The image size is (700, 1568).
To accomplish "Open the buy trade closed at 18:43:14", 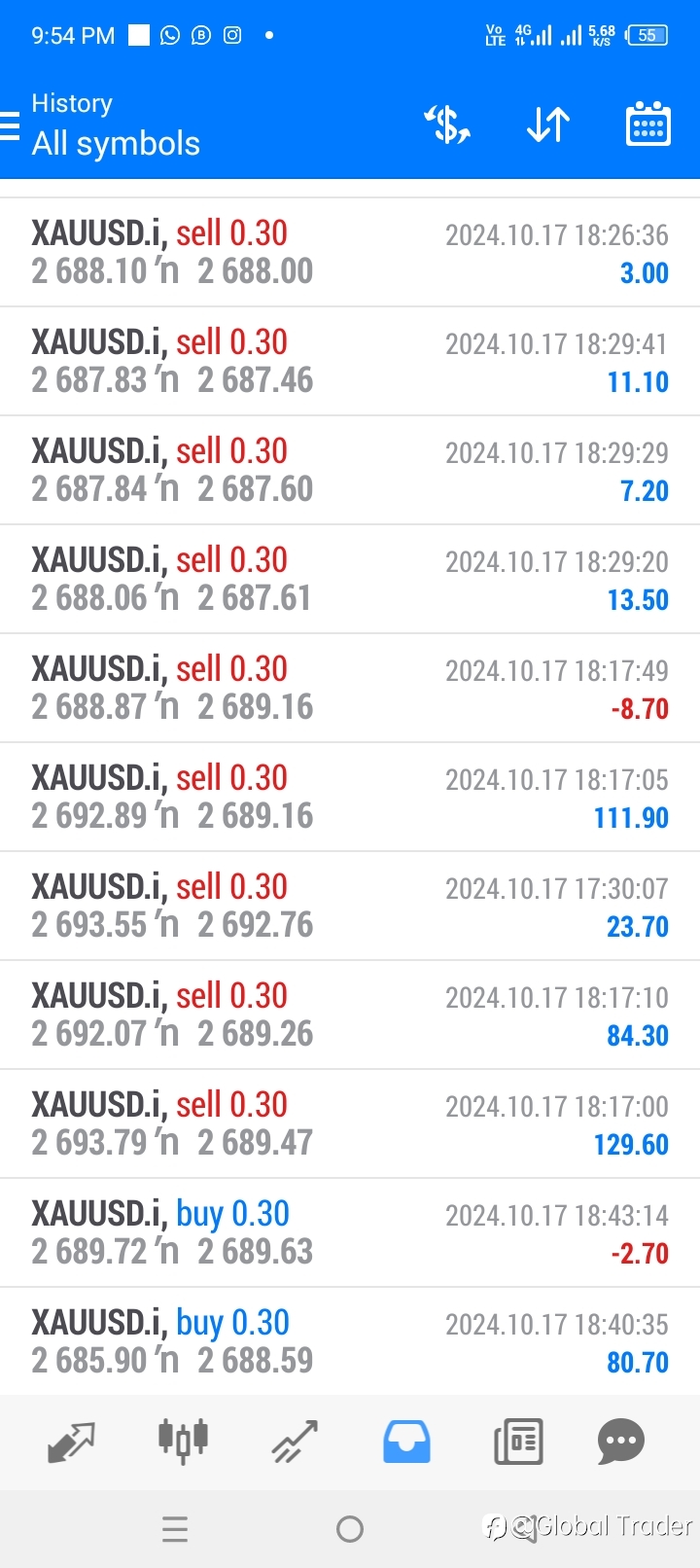I will point(350,1233).
